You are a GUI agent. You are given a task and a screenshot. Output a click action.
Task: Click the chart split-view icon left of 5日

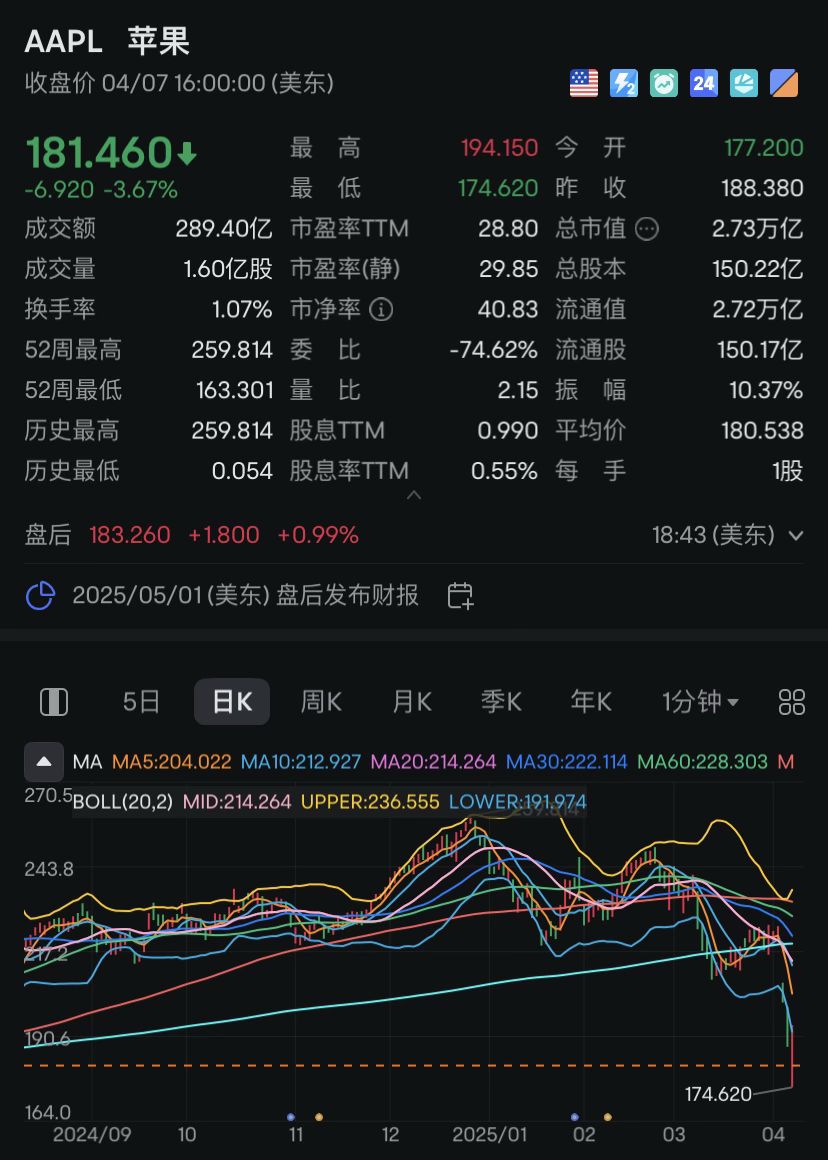54,702
